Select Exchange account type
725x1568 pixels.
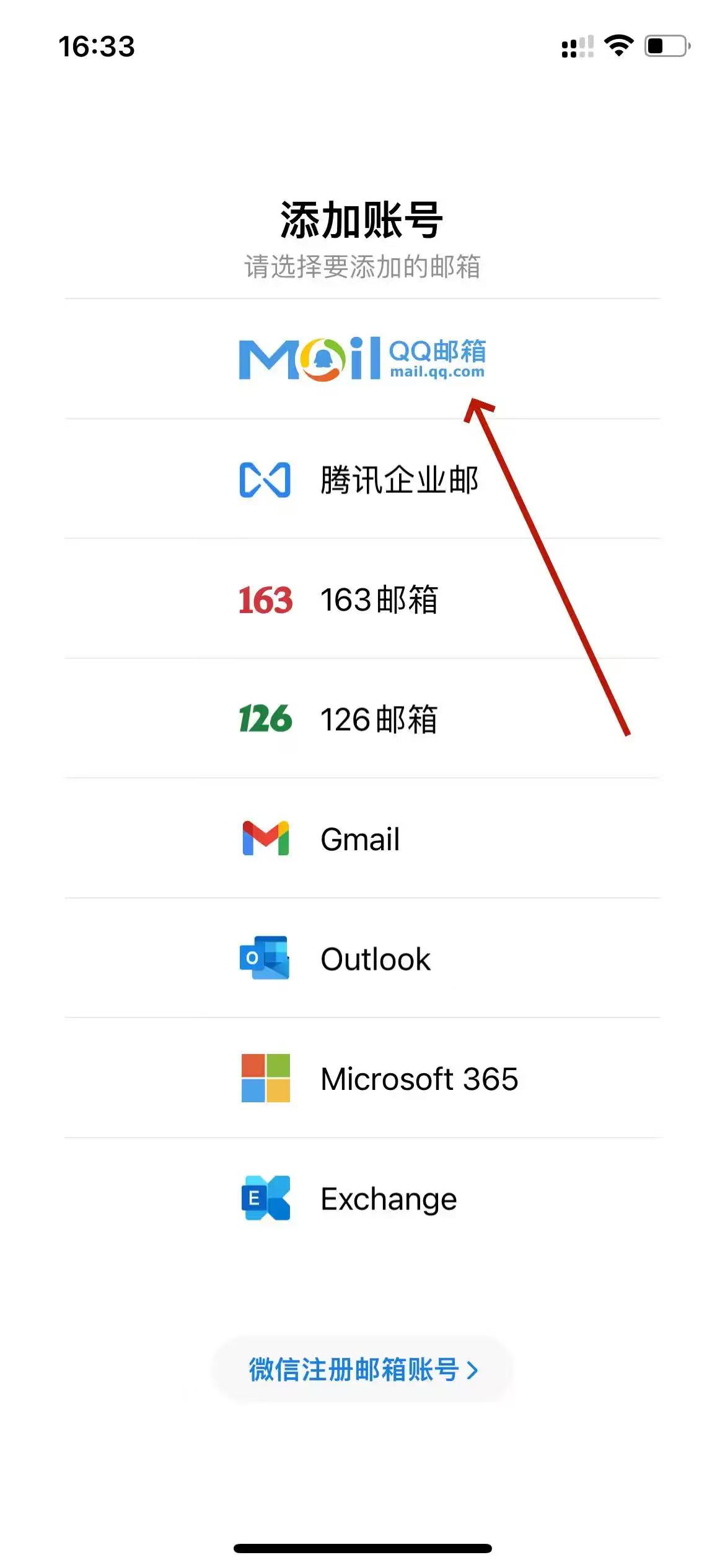[x=362, y=1198]
